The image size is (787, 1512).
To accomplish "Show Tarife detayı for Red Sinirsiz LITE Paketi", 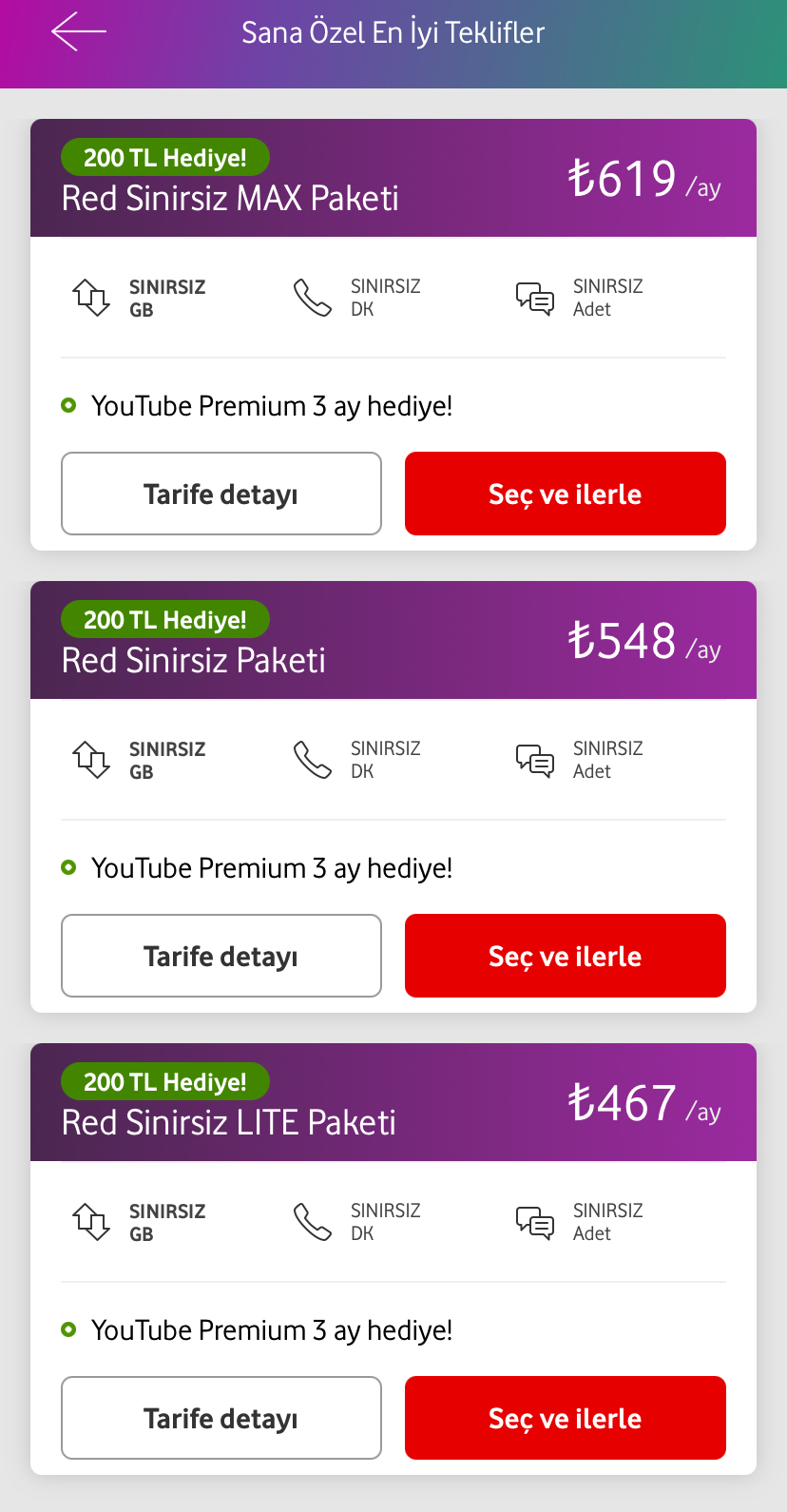I will pos(221,1418).
